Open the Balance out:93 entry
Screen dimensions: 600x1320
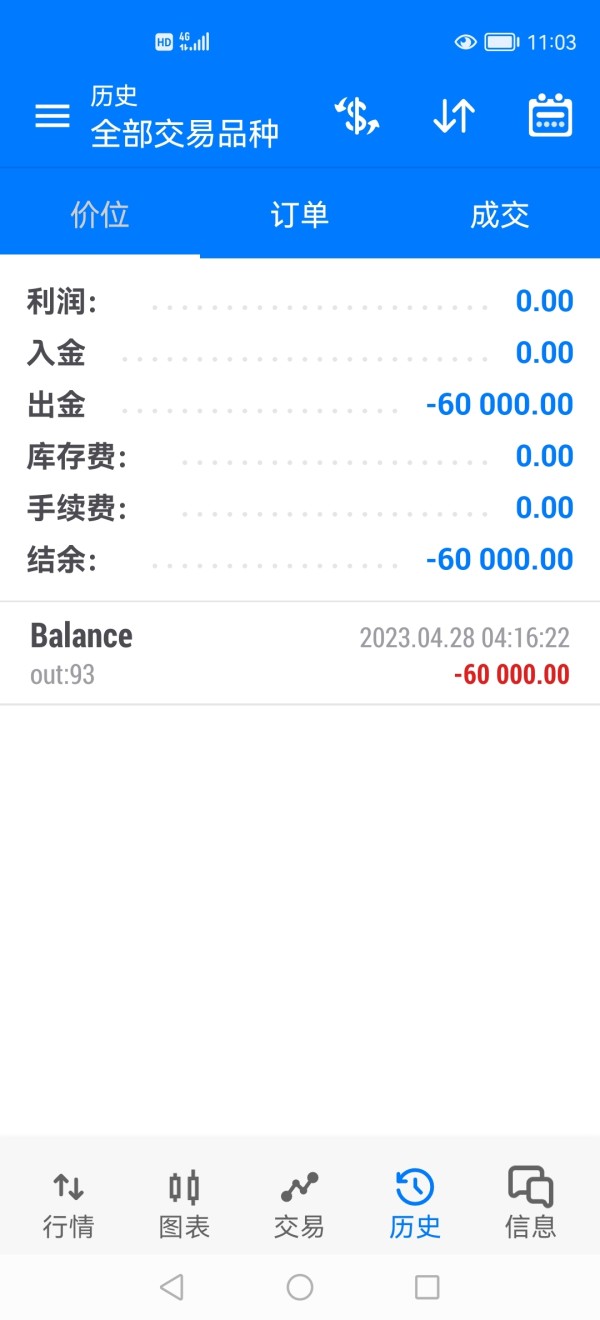click(300, 654)
